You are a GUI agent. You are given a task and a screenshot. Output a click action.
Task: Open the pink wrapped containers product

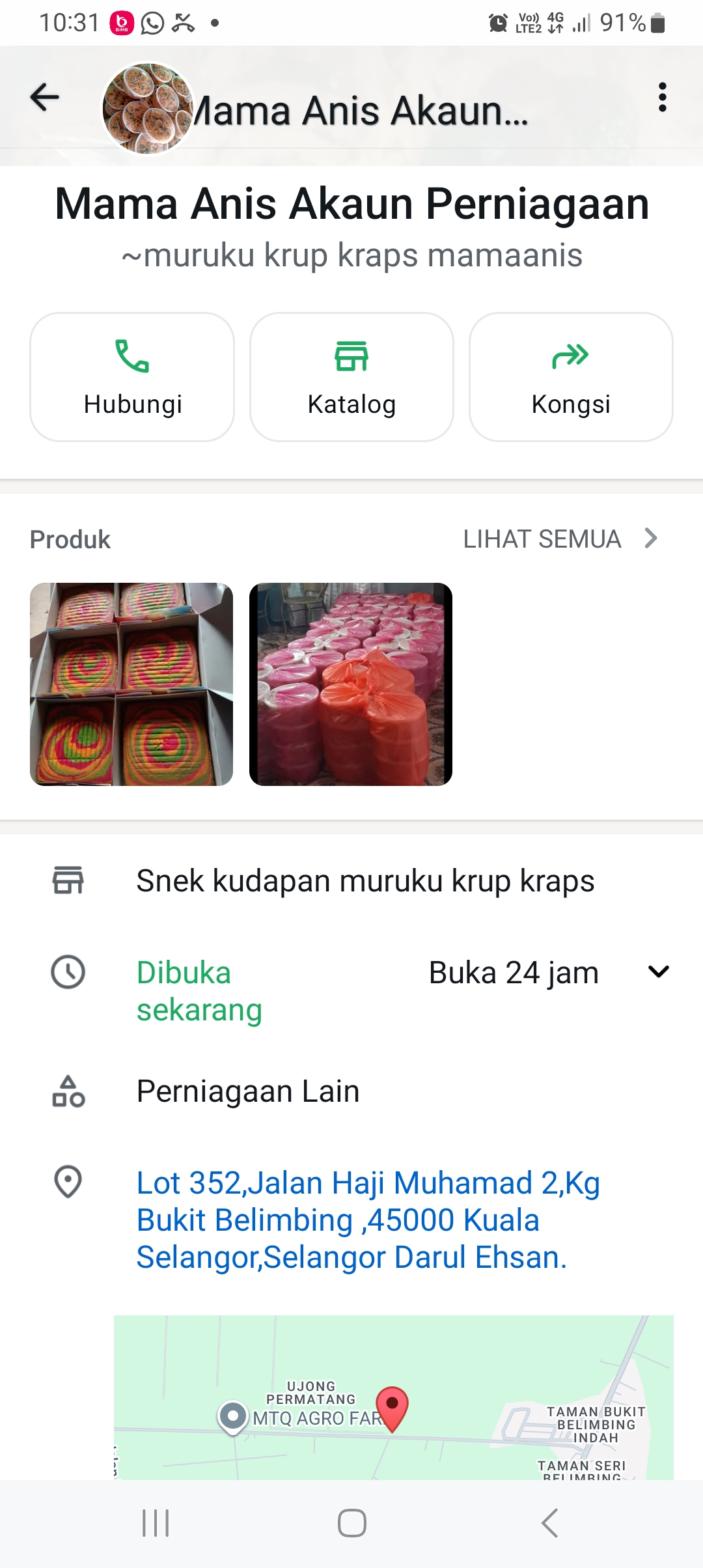pyautogui.click(x=351, y=684)
